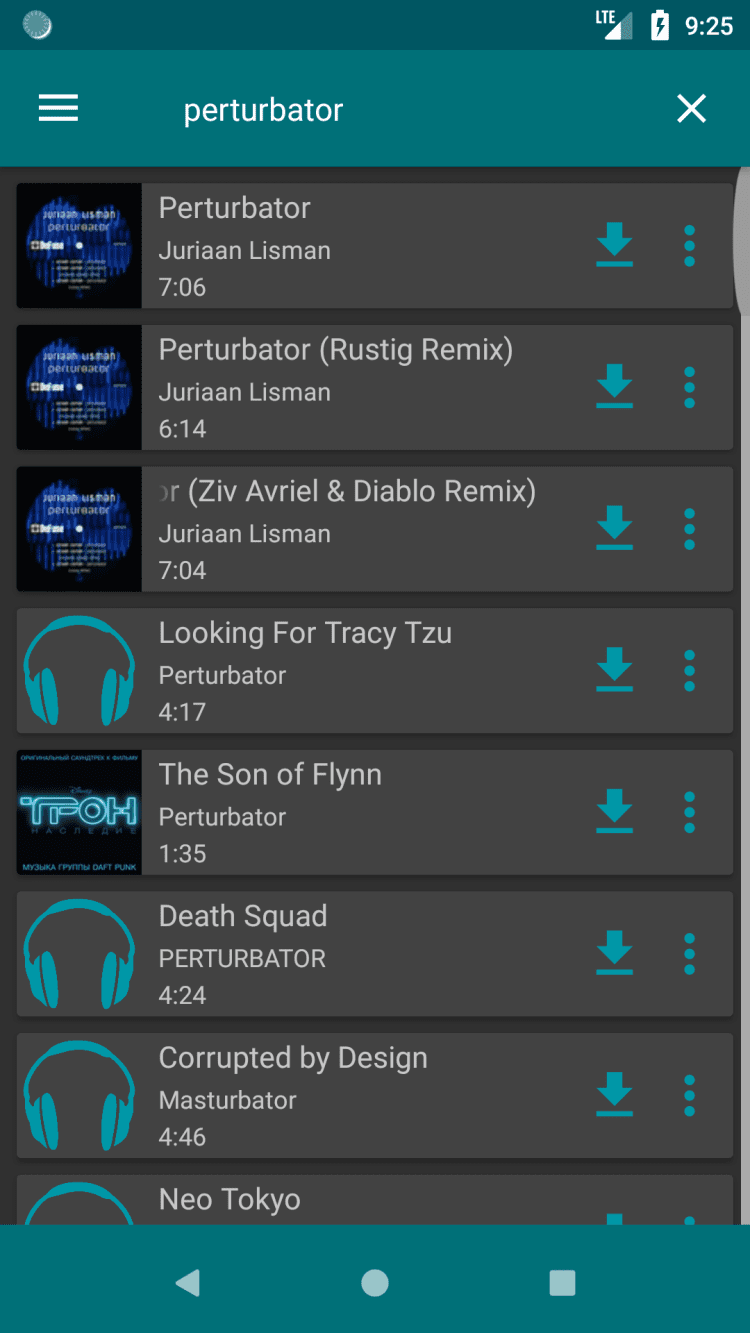Download The Son of Flynn
750x1333 pixels.
click(x=614, y=812)
